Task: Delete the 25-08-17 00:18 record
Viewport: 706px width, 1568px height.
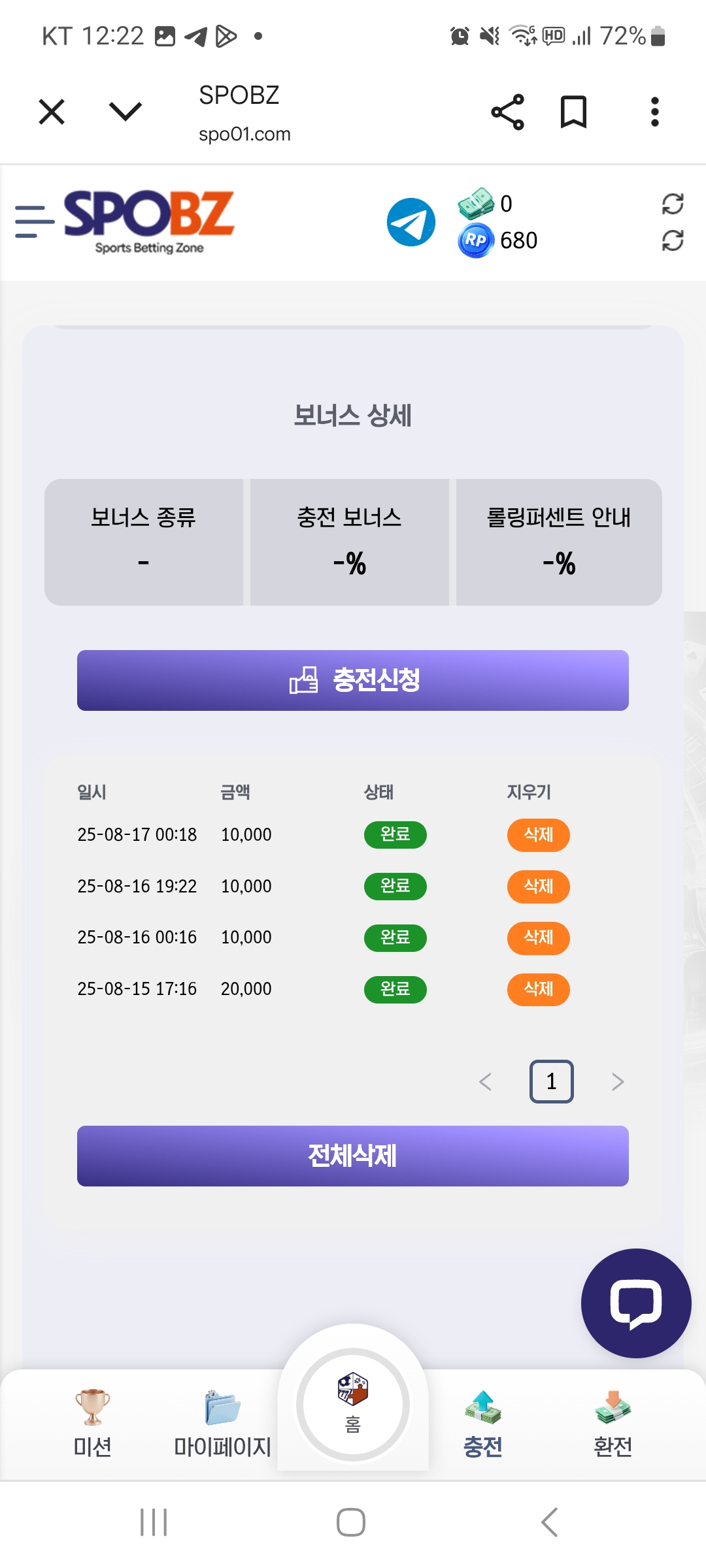Action: [538, 835]
